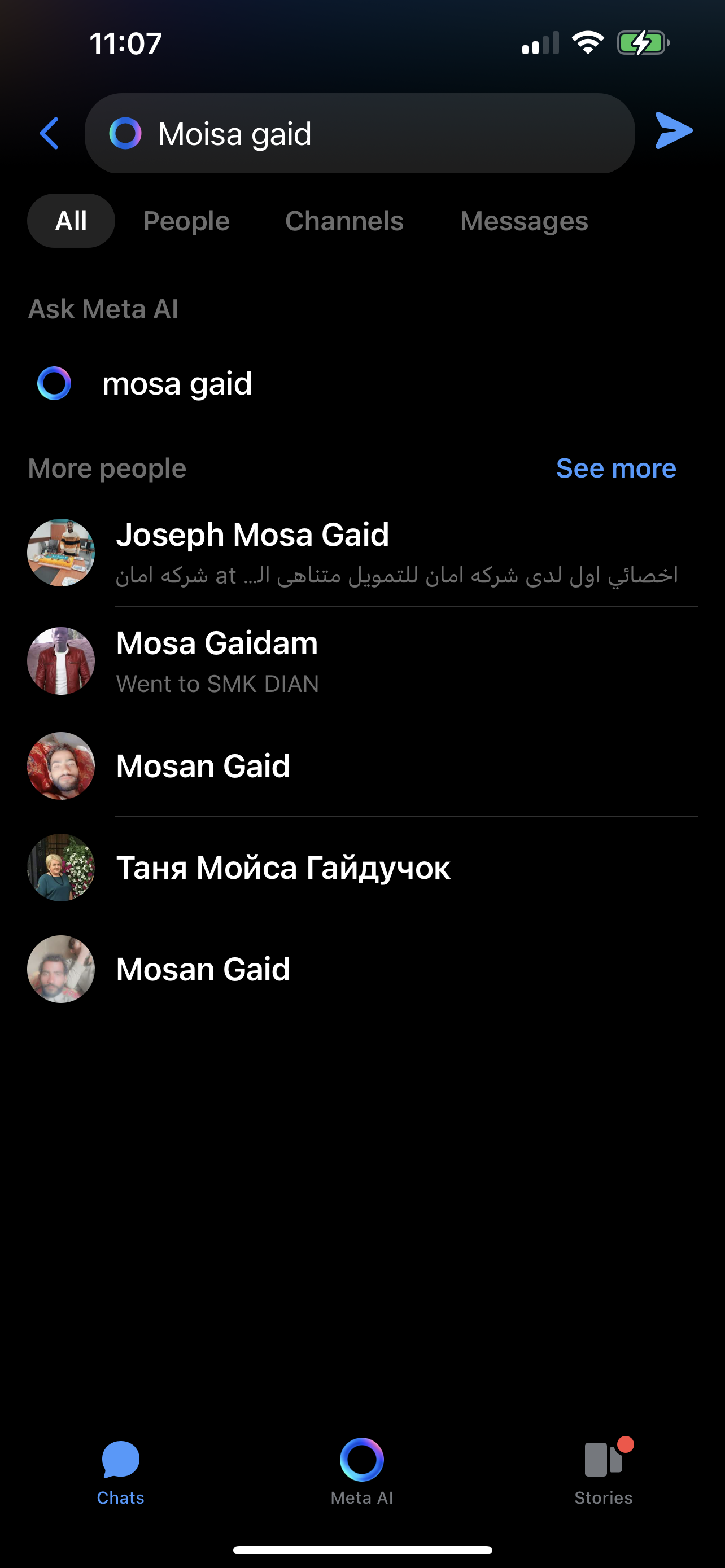
Task: Select the All filter tab
Action: click(71, 220)
